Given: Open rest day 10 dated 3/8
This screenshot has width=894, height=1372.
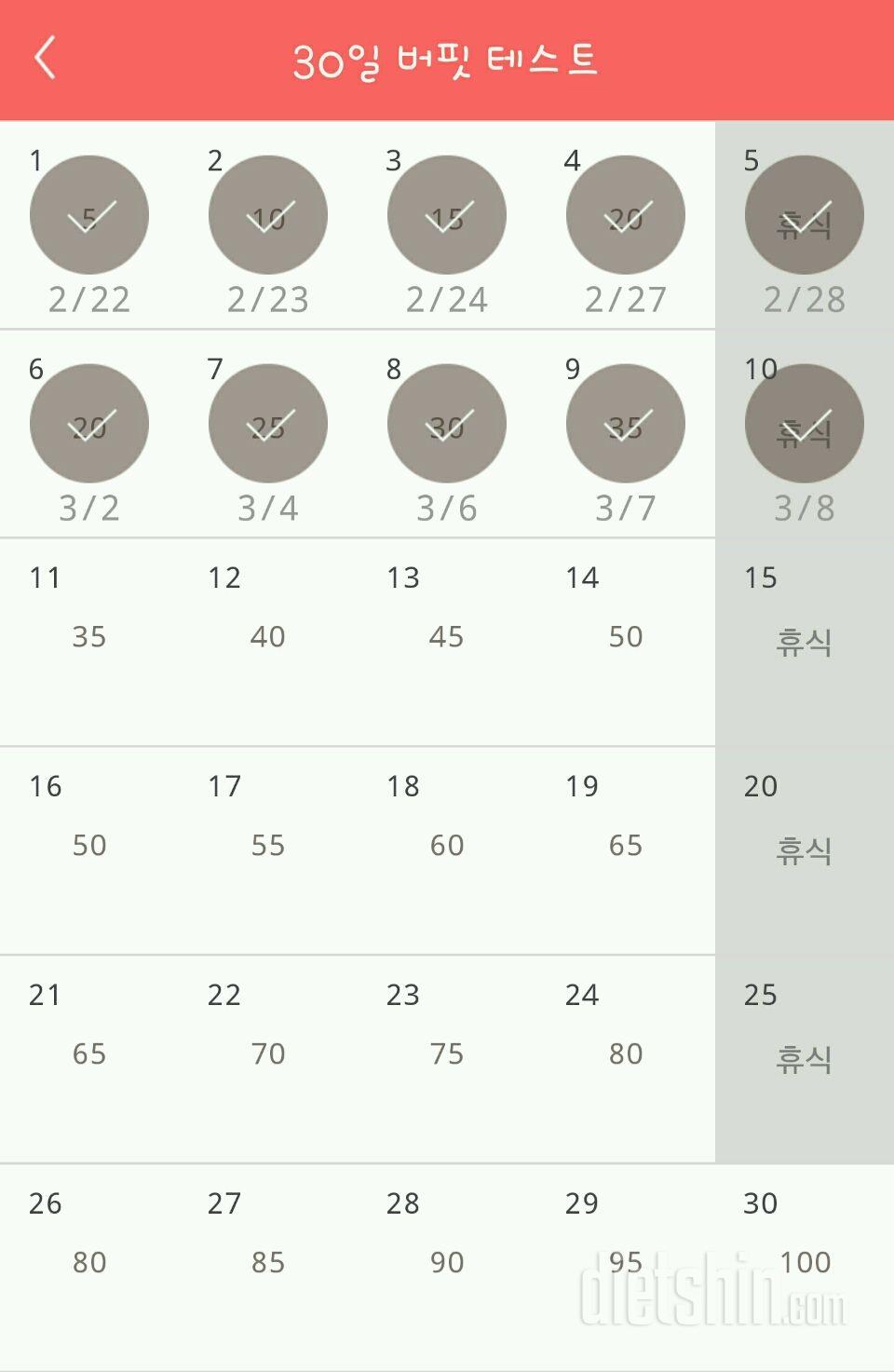Looking at the screenshot, I should click(x=805, y=424).
